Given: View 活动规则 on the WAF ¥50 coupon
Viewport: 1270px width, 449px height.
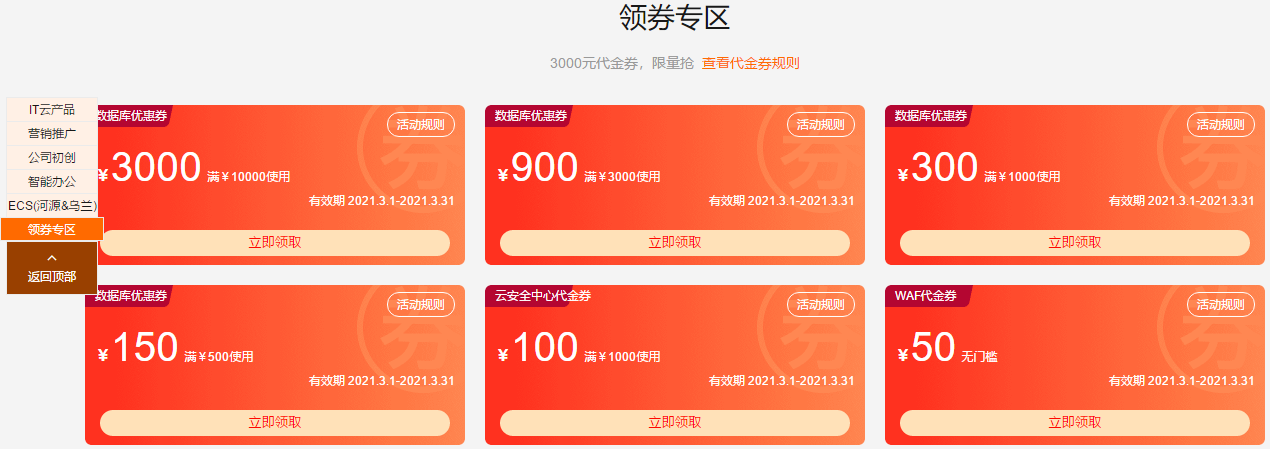Looking at the screenshot, I should (1221, 305).
